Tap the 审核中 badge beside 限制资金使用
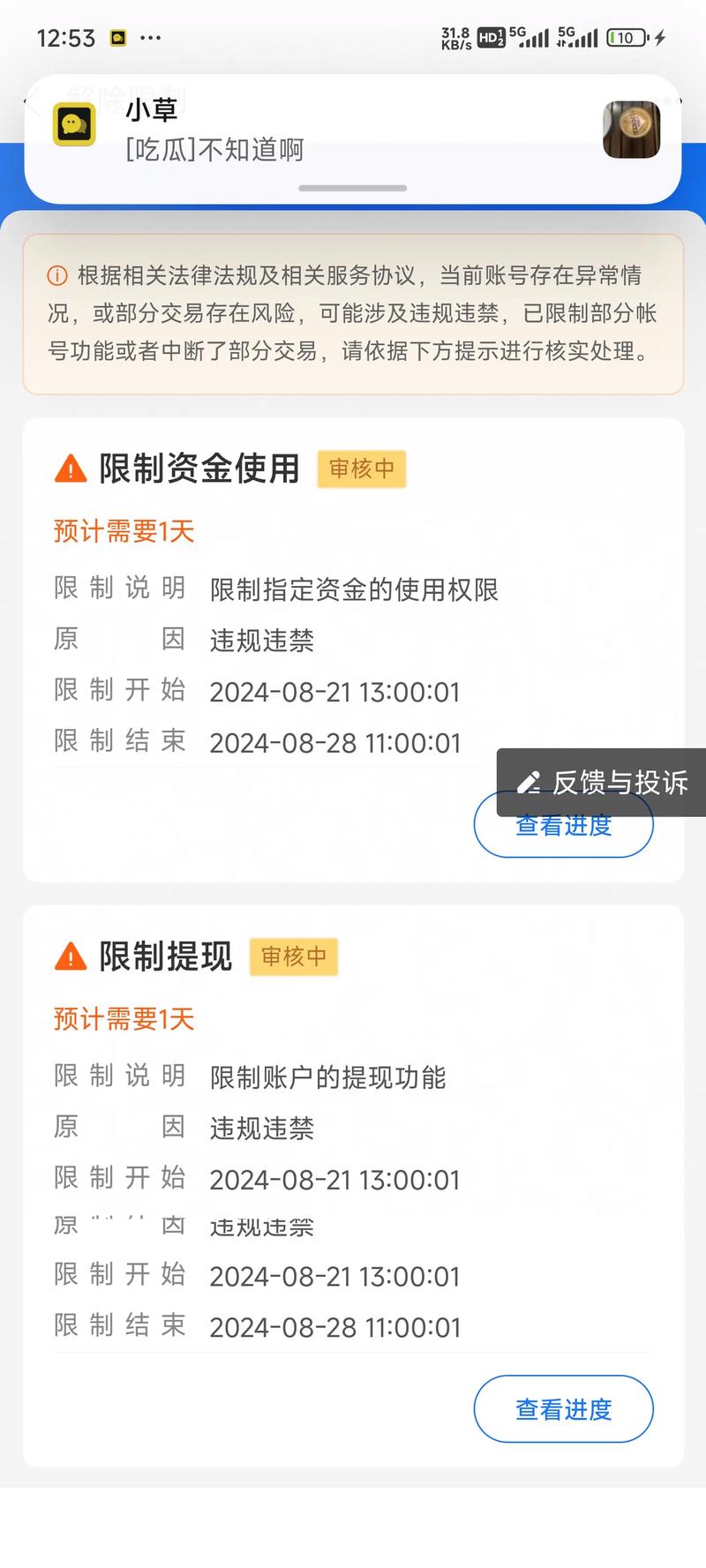The width and height of the screenshot is (706, 1568). [362, 469]
